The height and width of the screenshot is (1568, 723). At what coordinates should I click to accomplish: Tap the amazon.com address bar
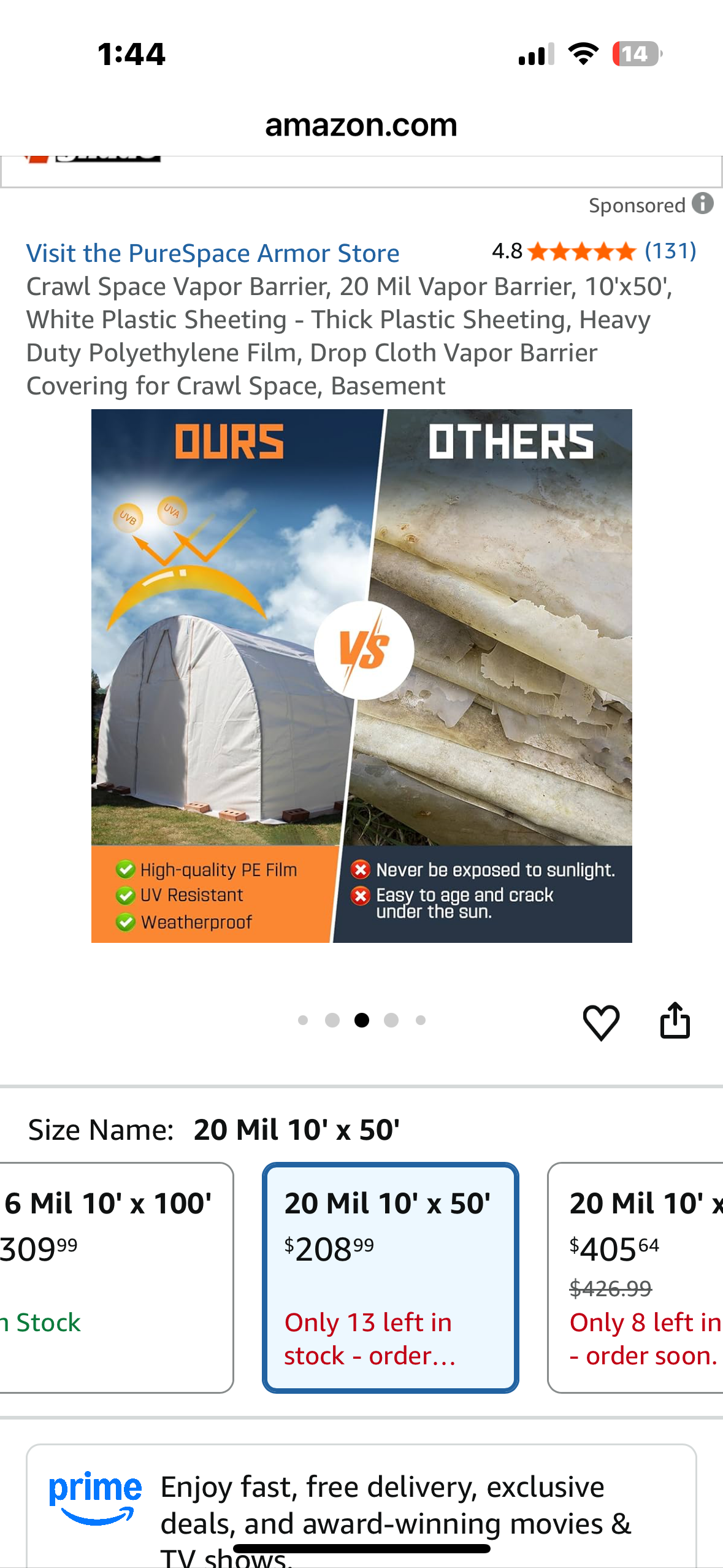361,125
